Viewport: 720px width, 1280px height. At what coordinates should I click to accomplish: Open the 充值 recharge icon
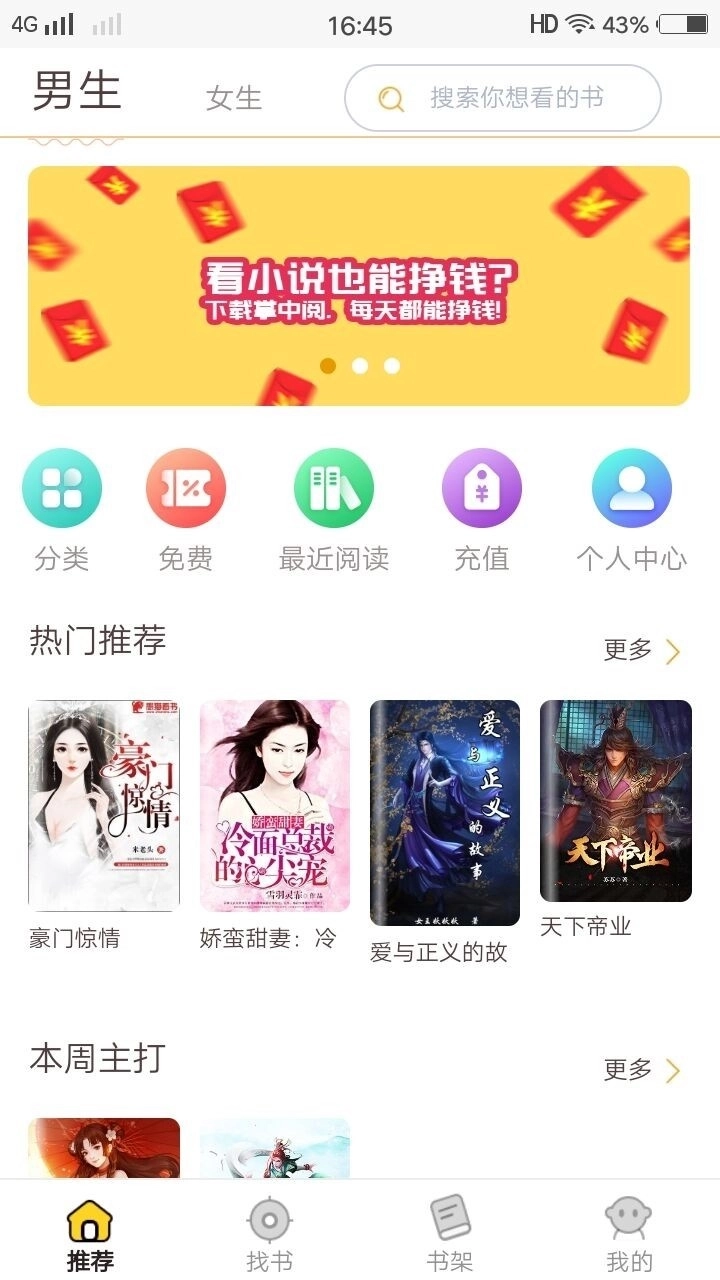coord(482,487)
